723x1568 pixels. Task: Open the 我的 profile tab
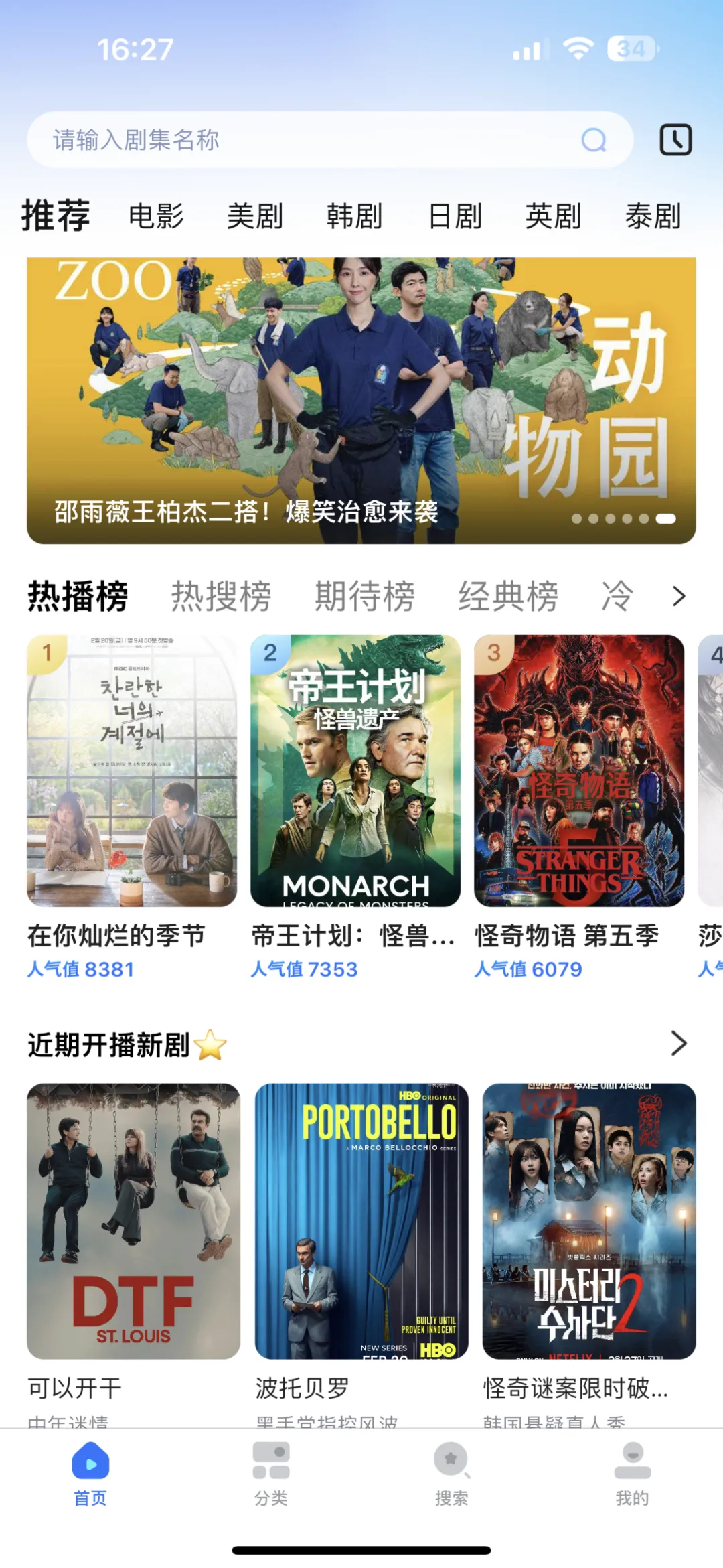tap(632, 1473)
